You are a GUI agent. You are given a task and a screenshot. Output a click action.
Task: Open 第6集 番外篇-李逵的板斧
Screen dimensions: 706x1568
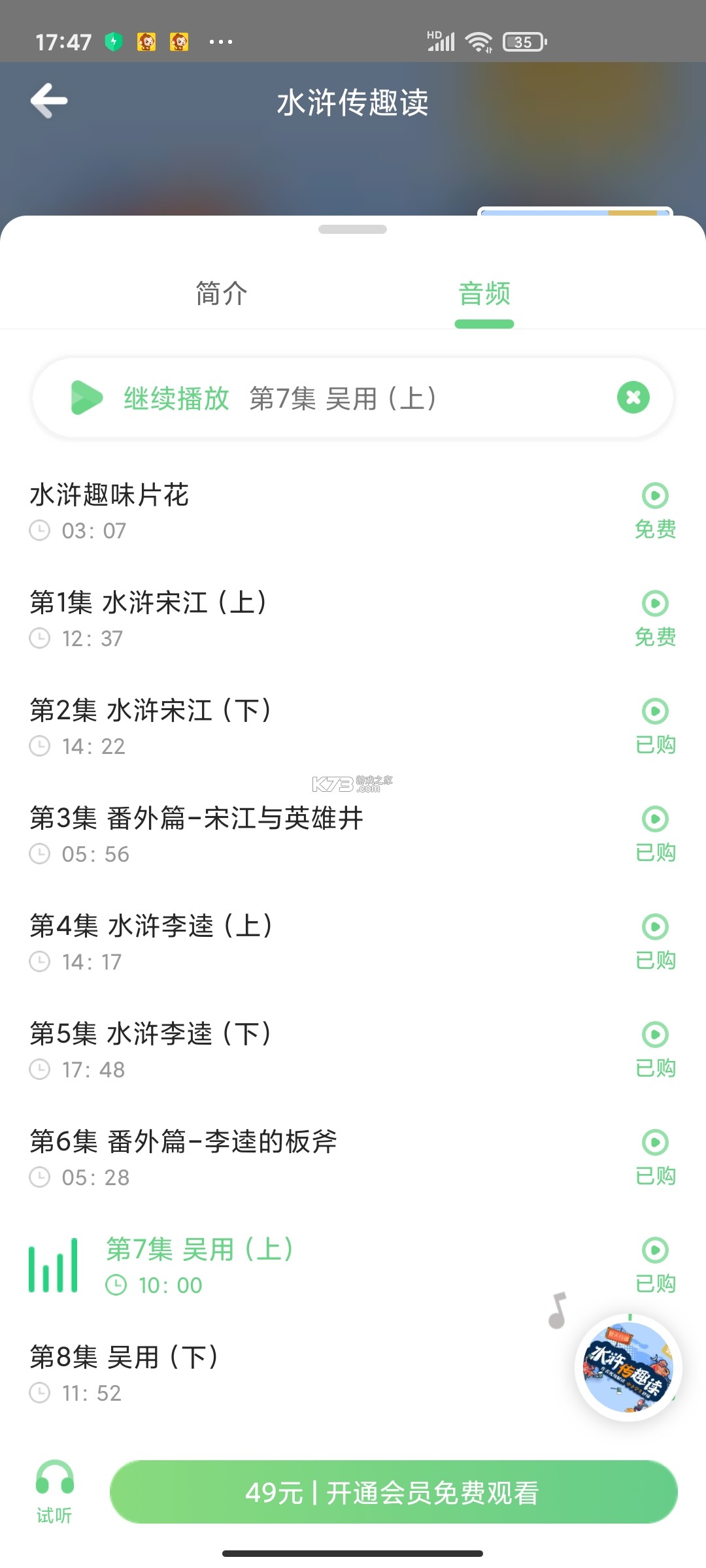tap(183, 1142)
